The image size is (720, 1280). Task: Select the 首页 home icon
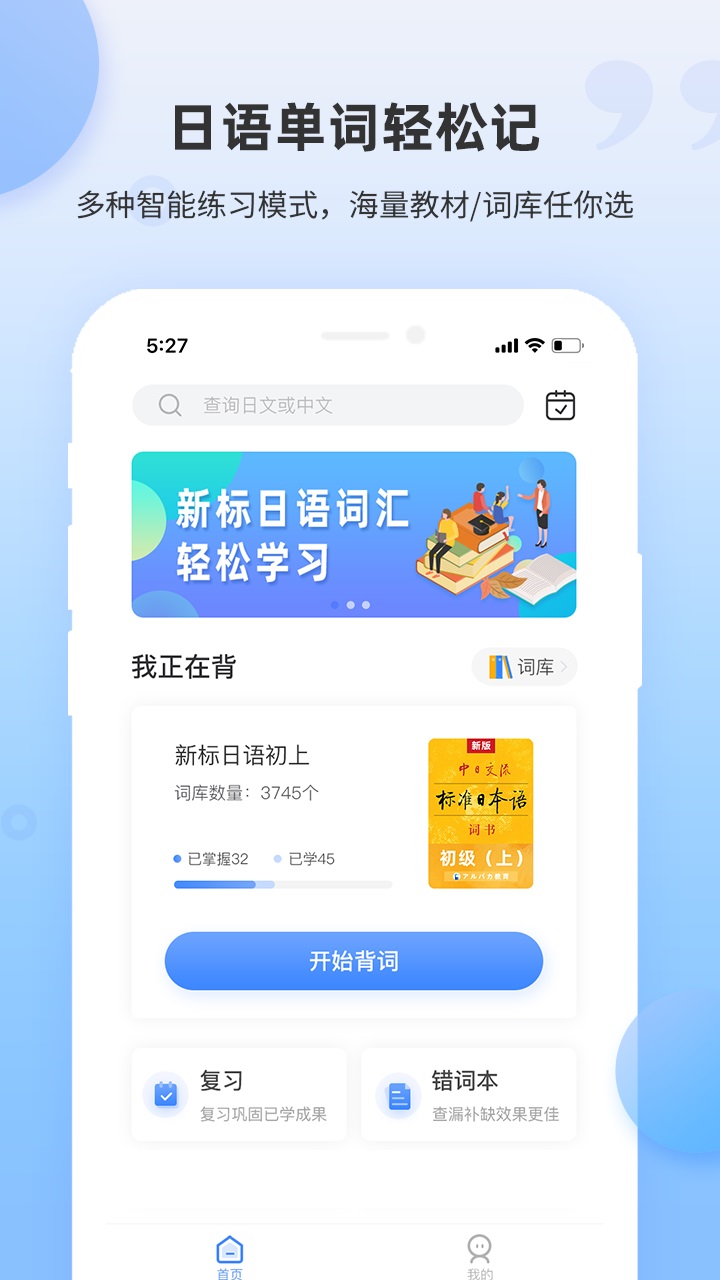click(x=230, y=1249)
